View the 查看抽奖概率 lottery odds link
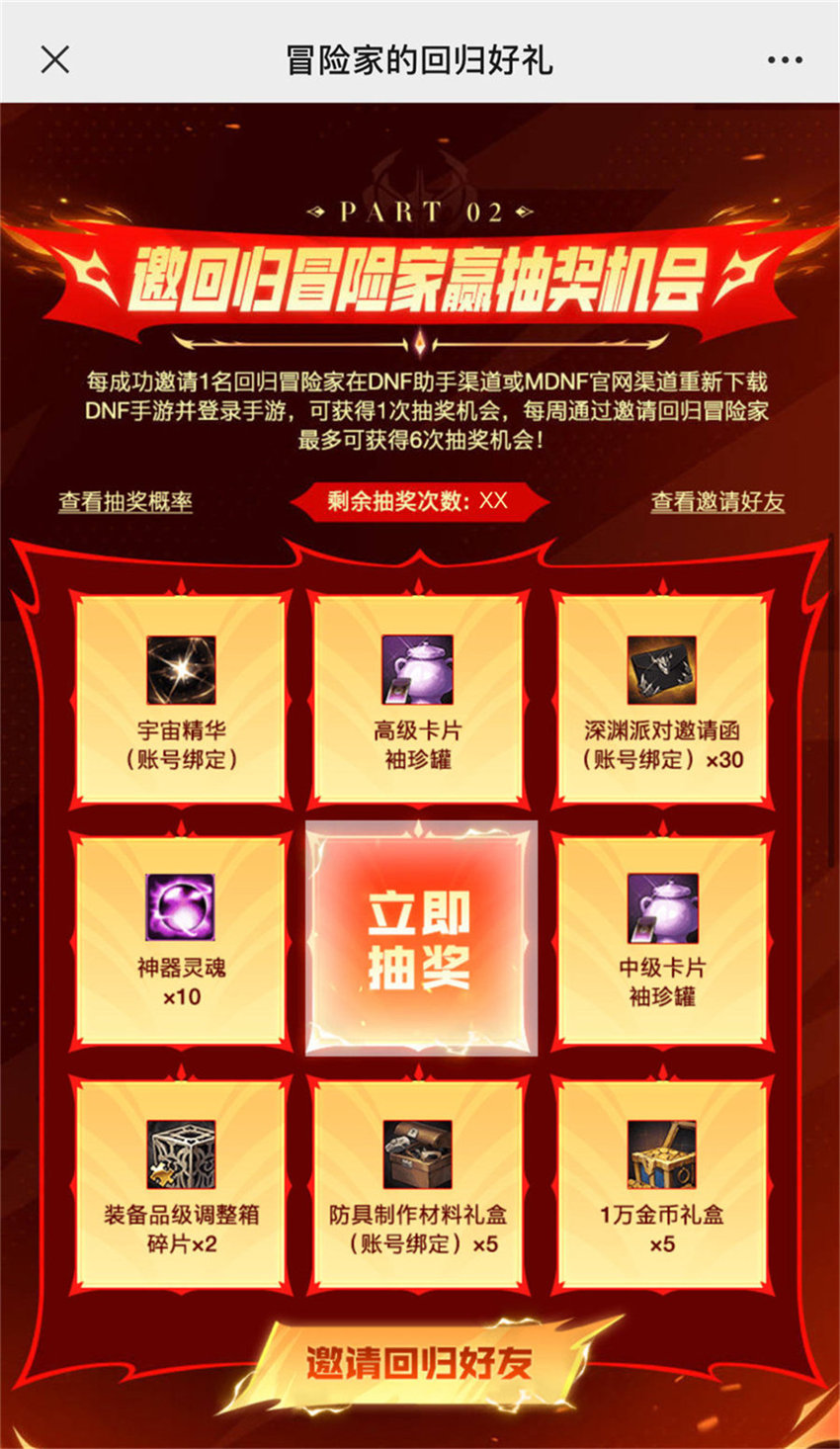 [126, 502]
